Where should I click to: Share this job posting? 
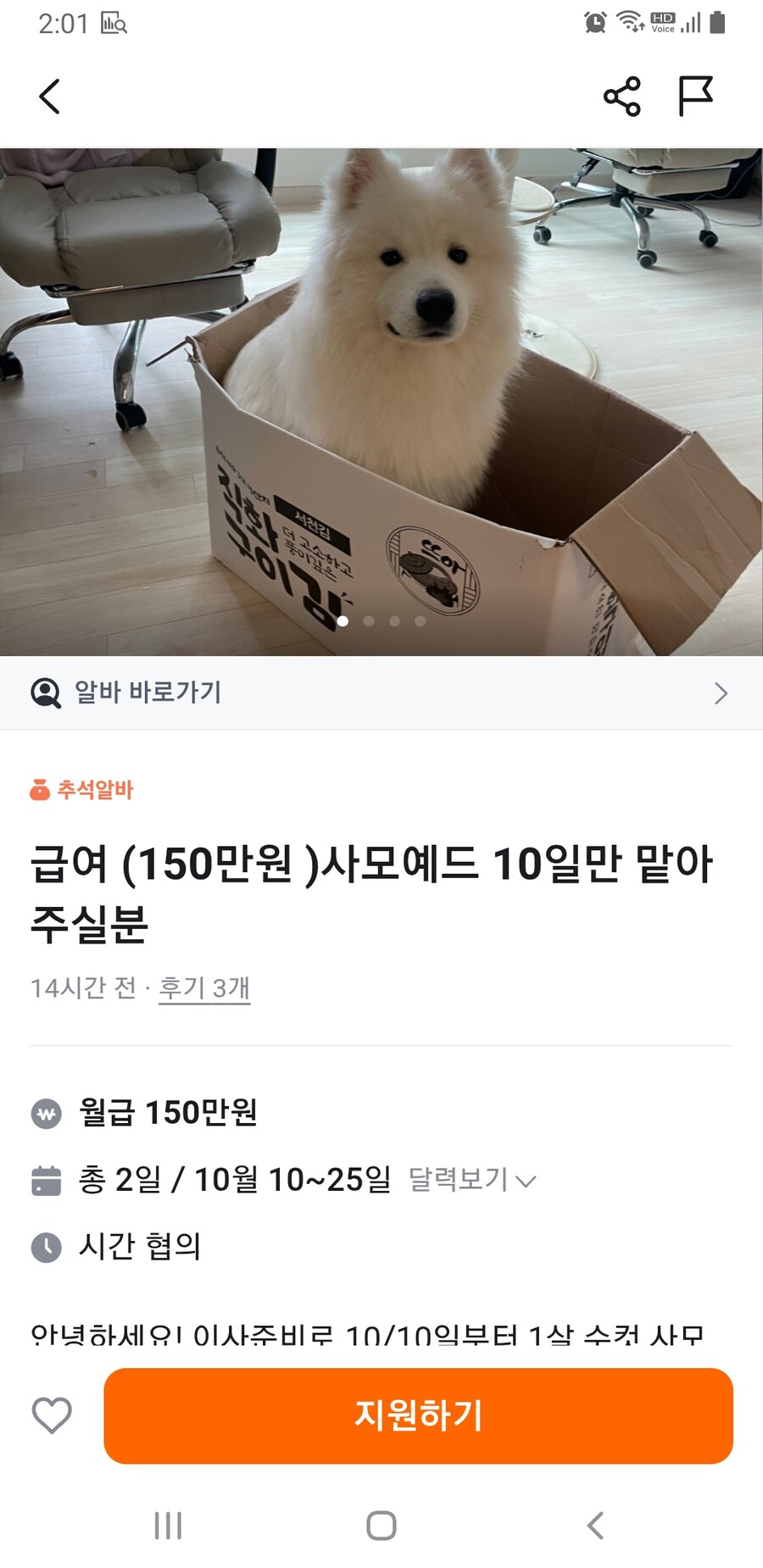pyautogui.click(x=621, y=97)
